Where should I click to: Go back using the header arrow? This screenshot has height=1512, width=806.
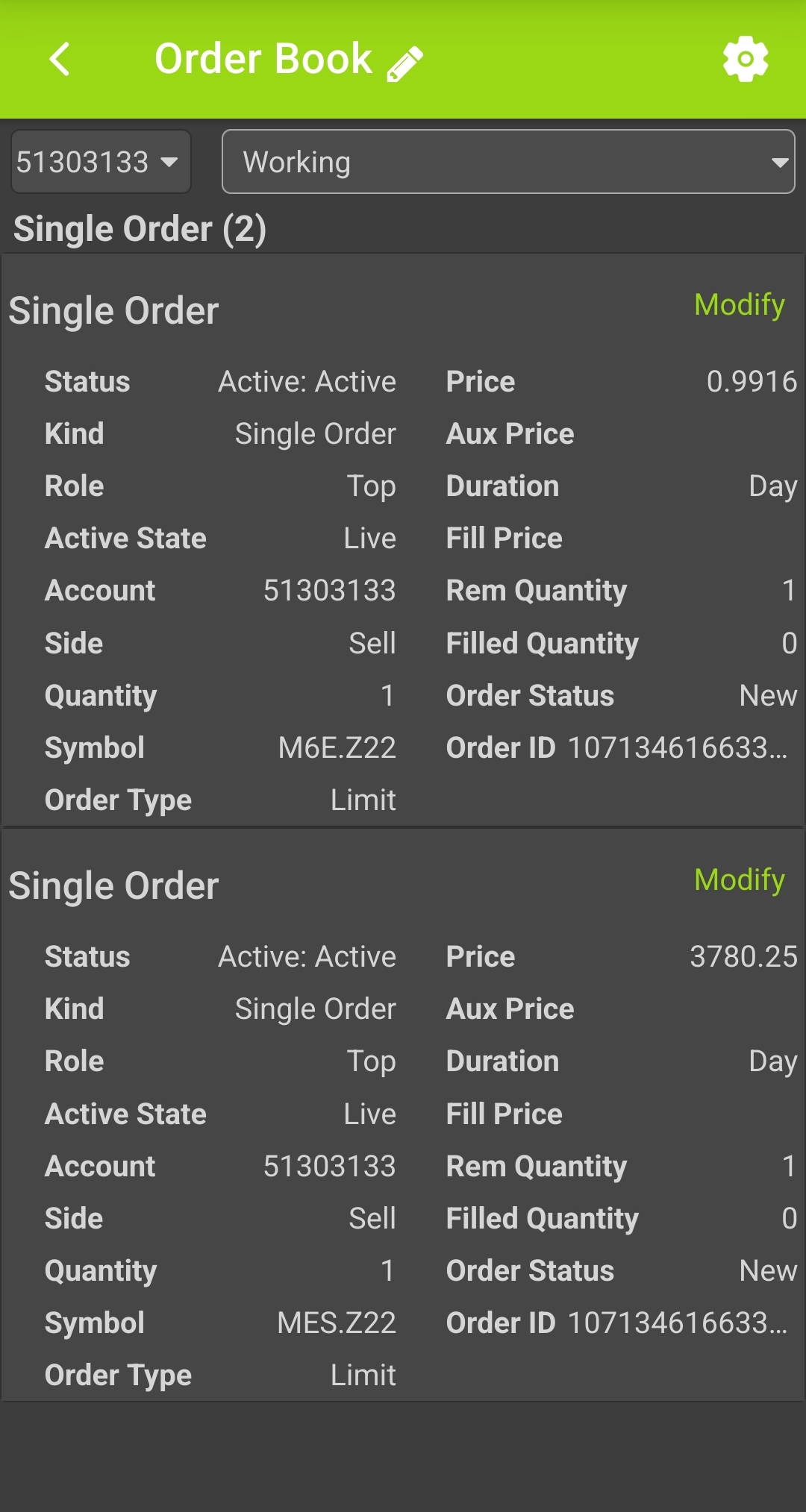[x=60, y=59]
